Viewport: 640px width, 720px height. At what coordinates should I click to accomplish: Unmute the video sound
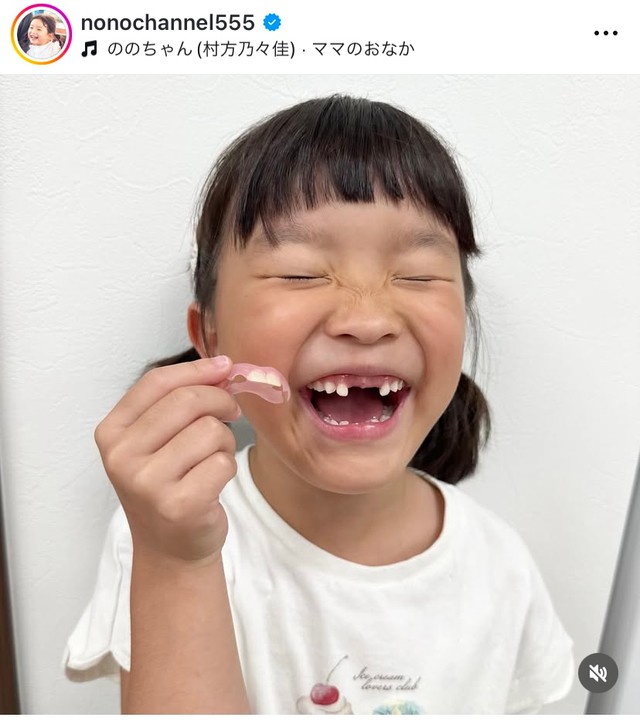click(598, 673)
